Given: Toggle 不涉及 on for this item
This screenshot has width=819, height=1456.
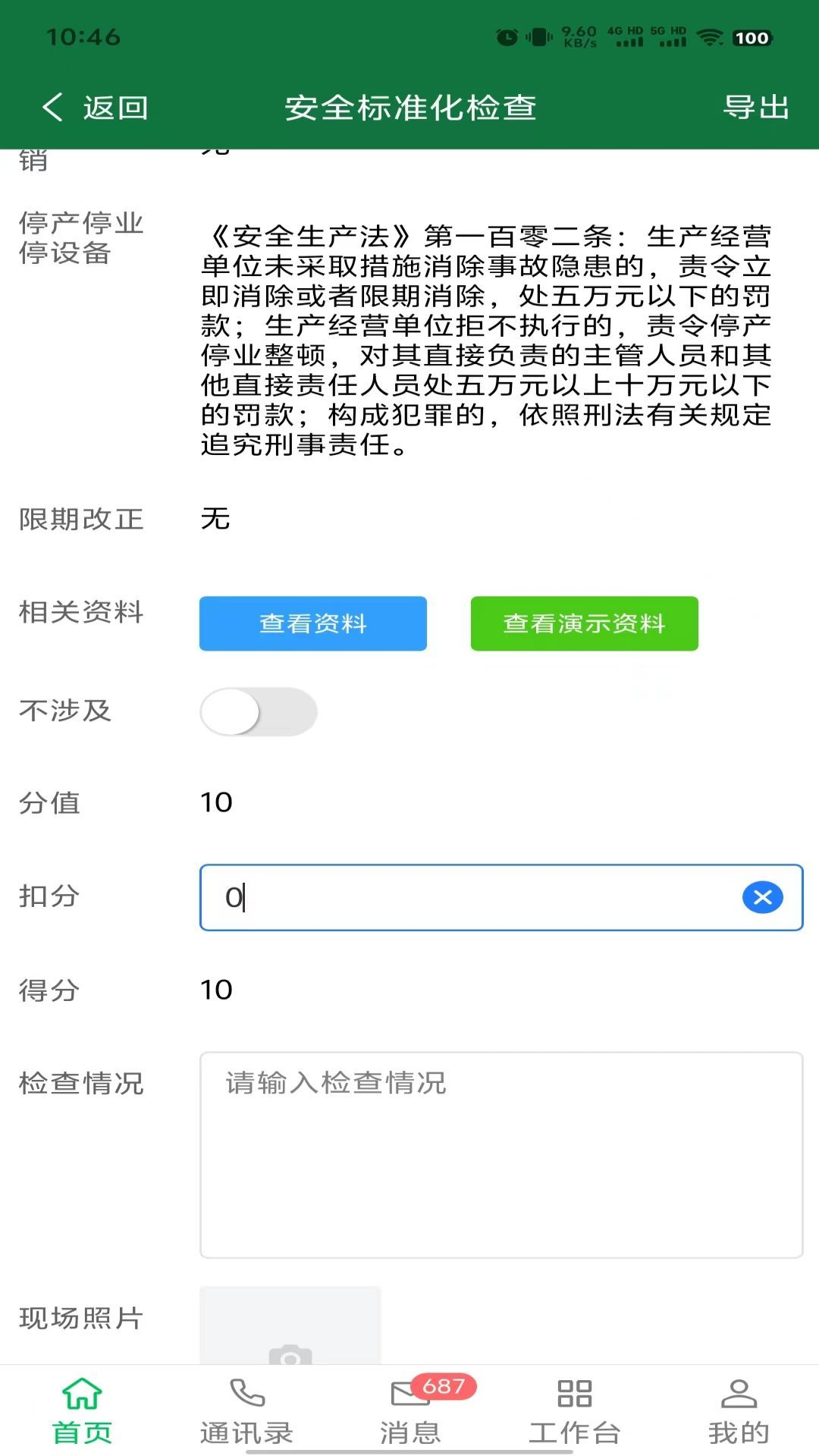Looking at the screenshot, I should [258, 712].
